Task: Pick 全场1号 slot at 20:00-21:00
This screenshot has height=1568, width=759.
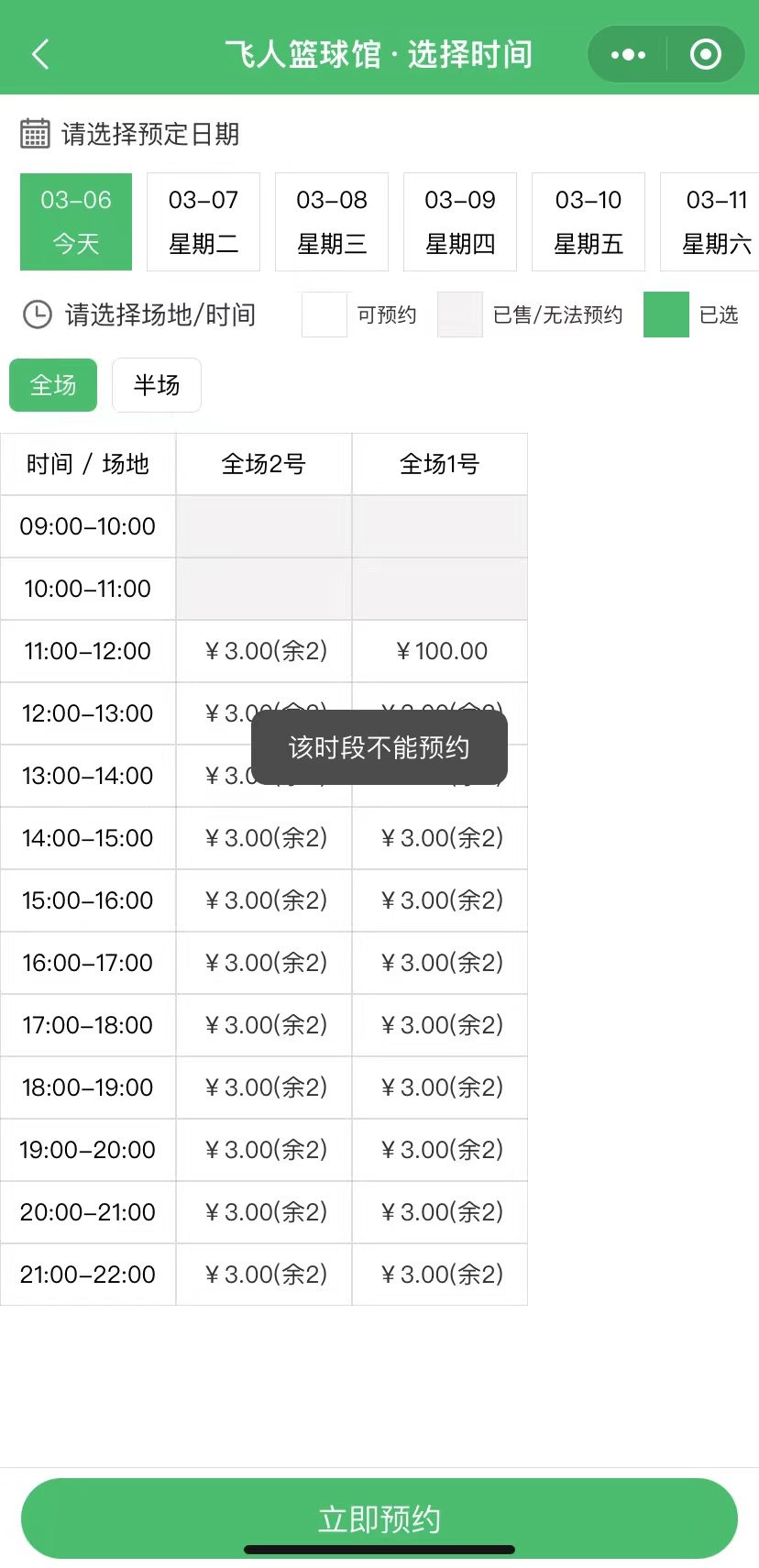Action: pos(440,1212)
